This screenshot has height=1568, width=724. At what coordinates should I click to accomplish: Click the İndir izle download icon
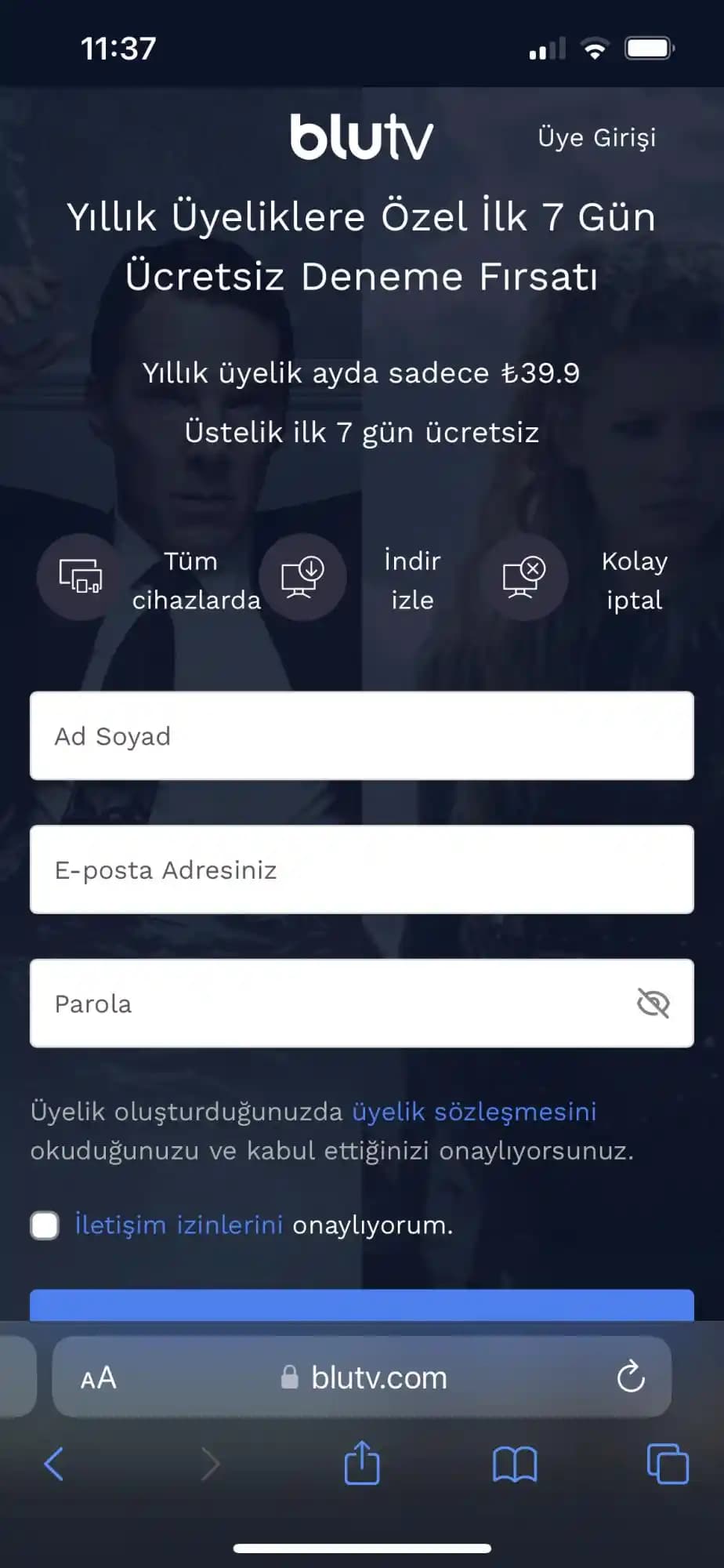tap(304, 578)
